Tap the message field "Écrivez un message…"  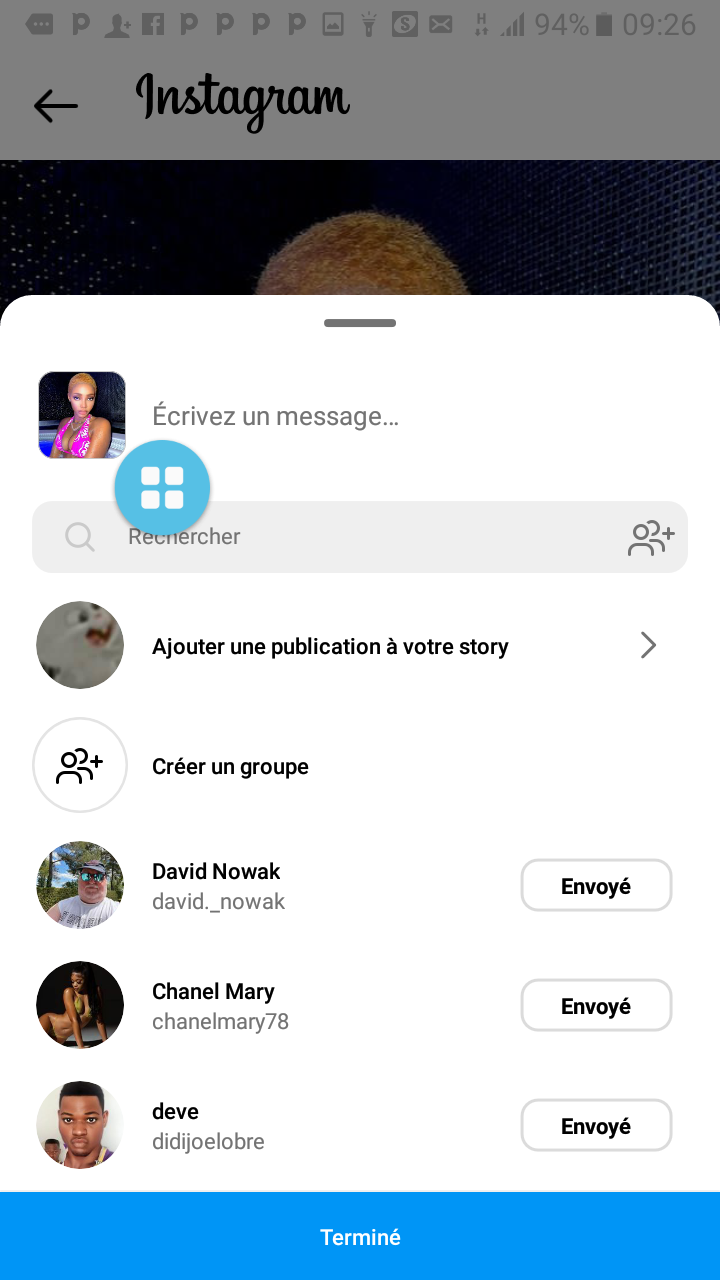[400, 416]
